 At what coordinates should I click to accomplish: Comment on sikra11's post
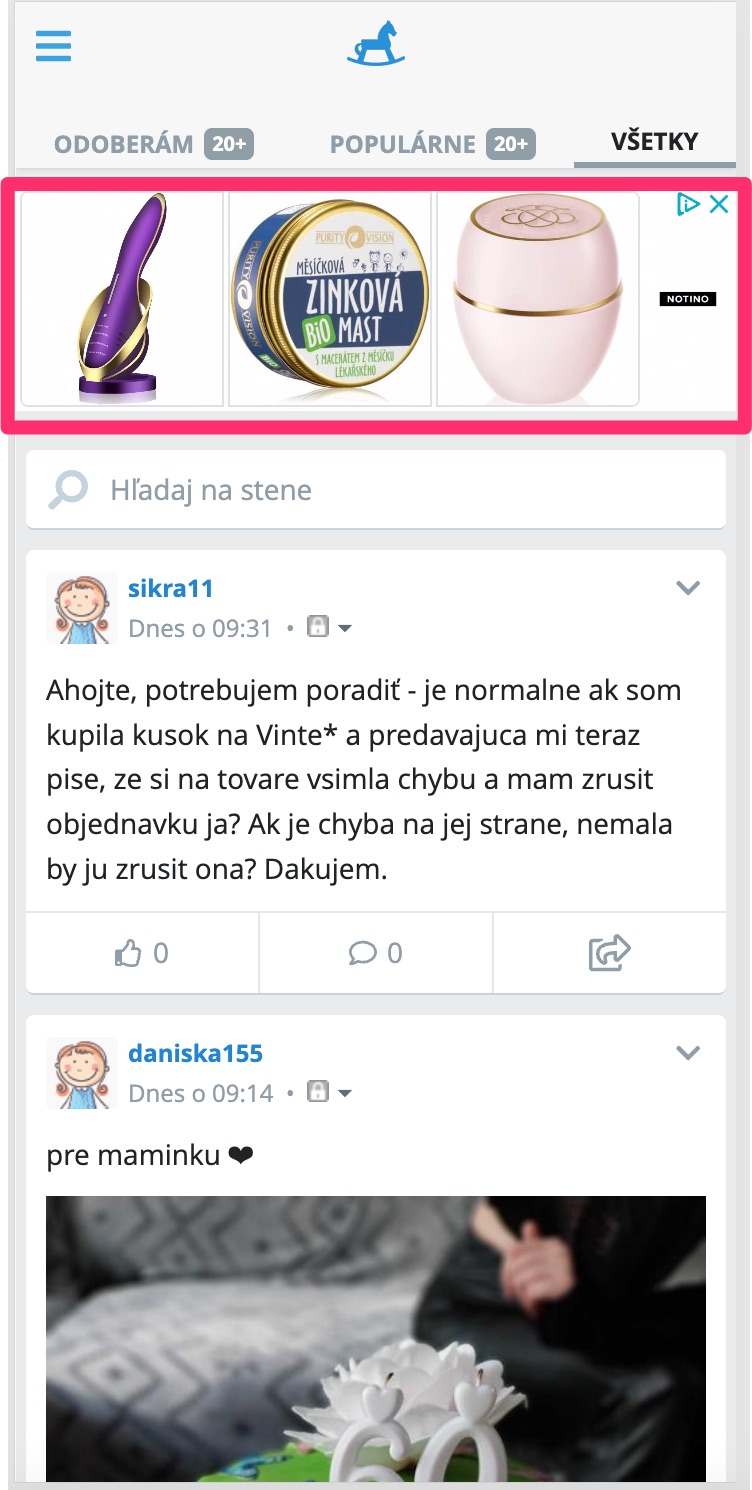coord(376,953)
